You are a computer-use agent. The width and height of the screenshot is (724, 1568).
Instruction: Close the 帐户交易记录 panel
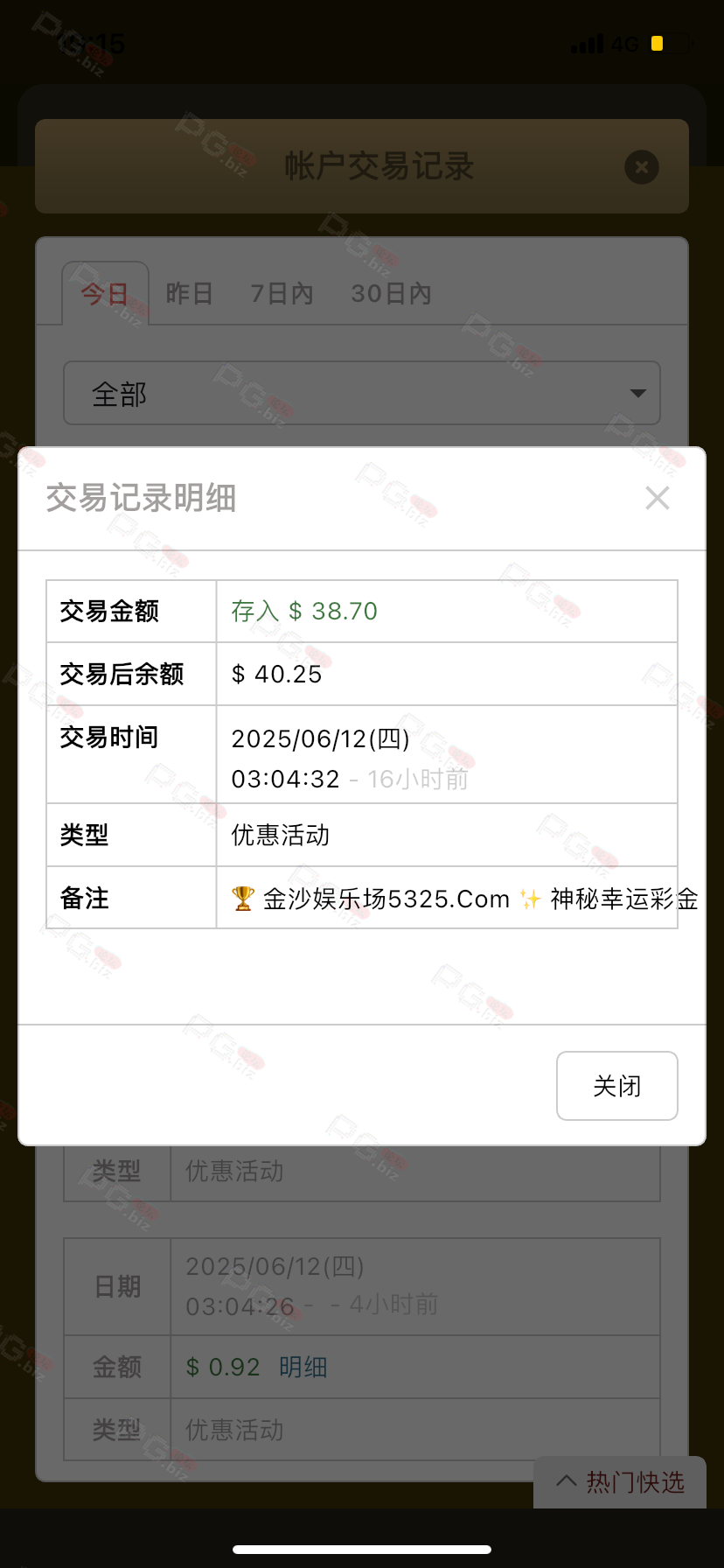tap(642, 166)
